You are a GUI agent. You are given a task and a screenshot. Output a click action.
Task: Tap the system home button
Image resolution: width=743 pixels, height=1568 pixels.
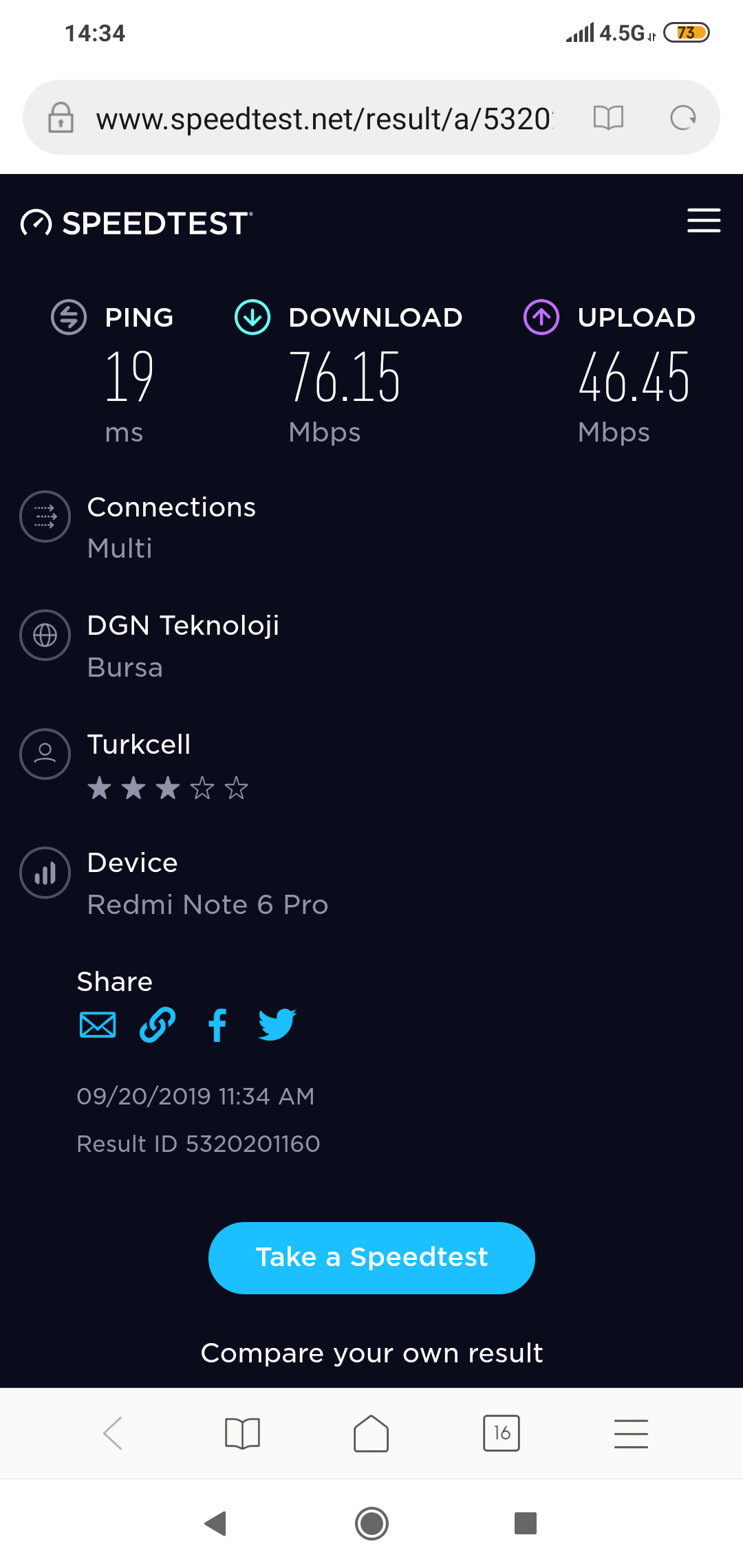click(371, 1523)
